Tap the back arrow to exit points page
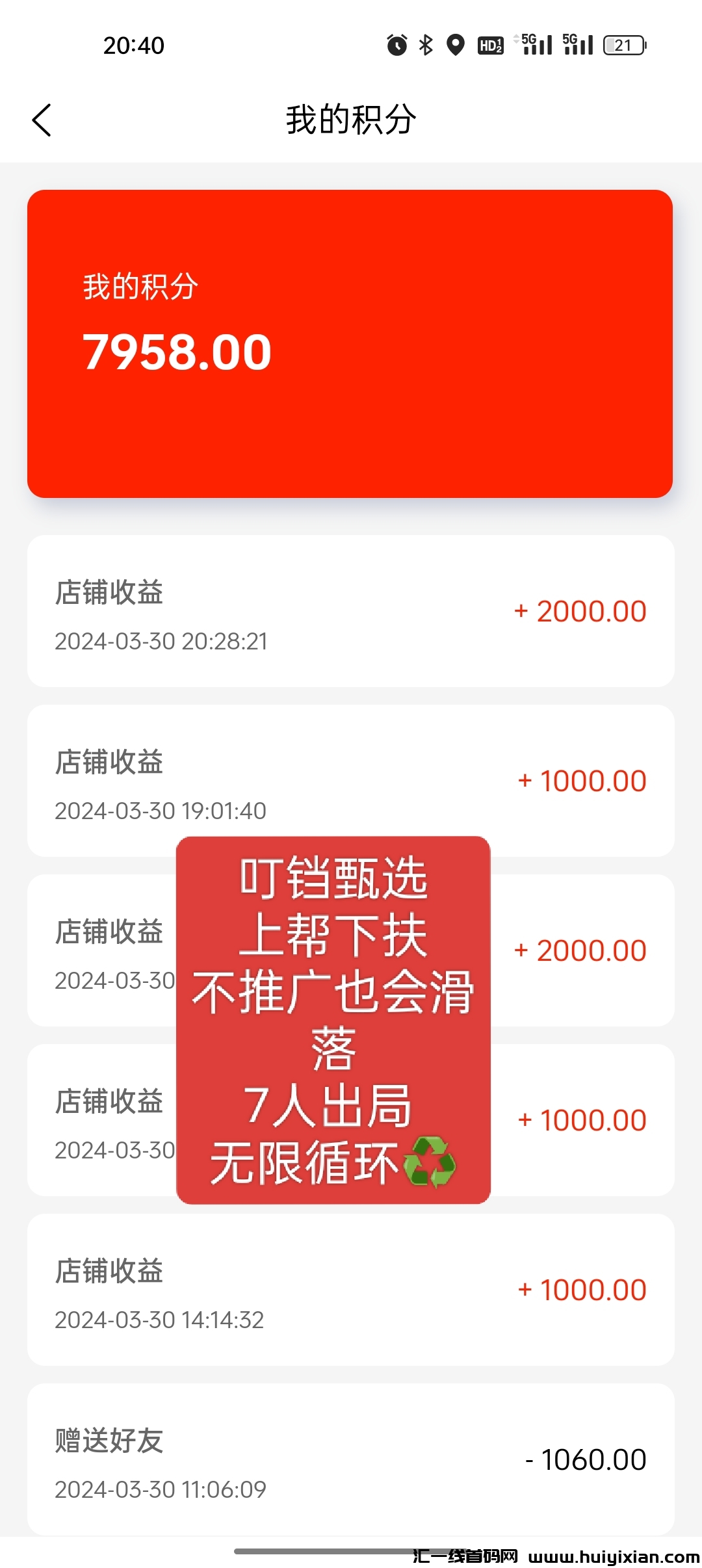 point(42,120)
